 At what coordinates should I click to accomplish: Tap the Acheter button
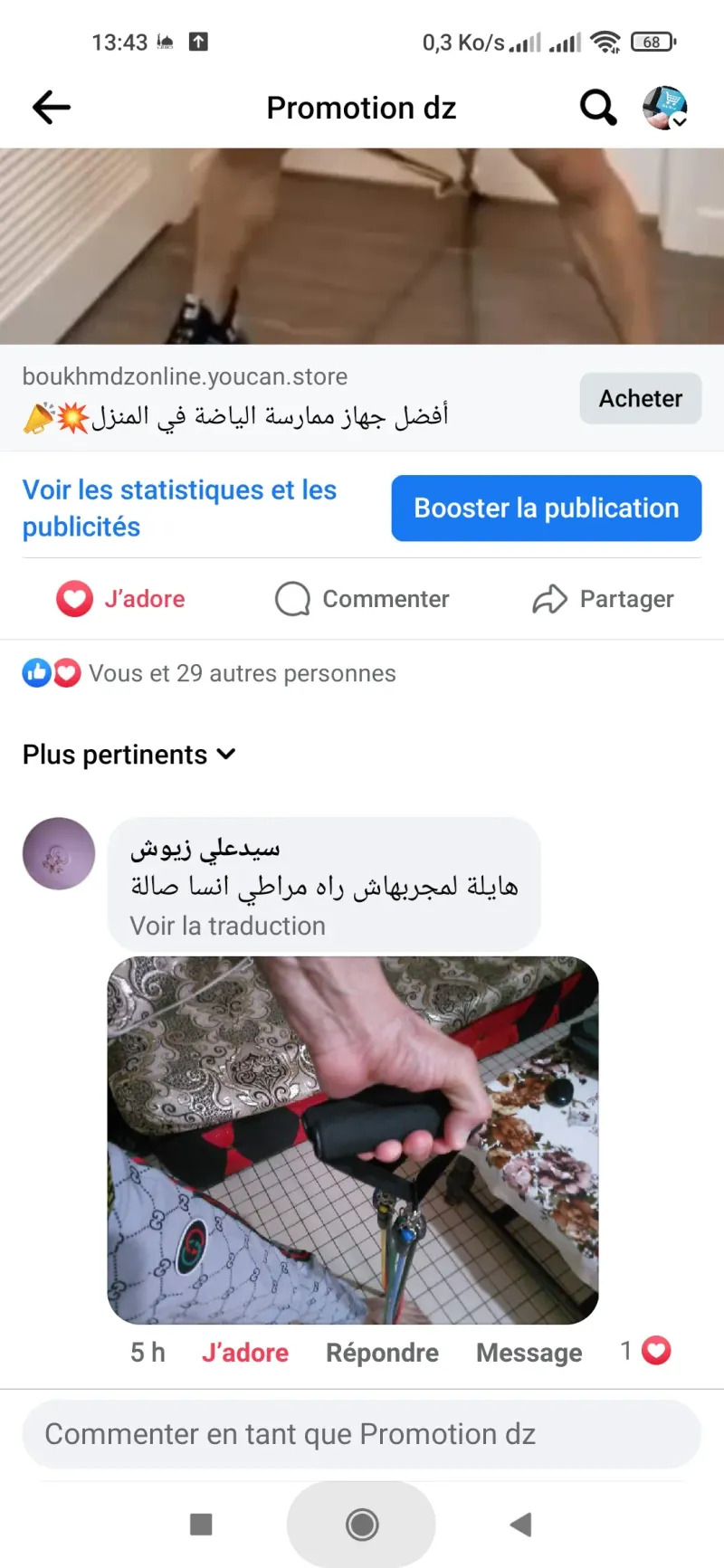(x=641, y=398)
